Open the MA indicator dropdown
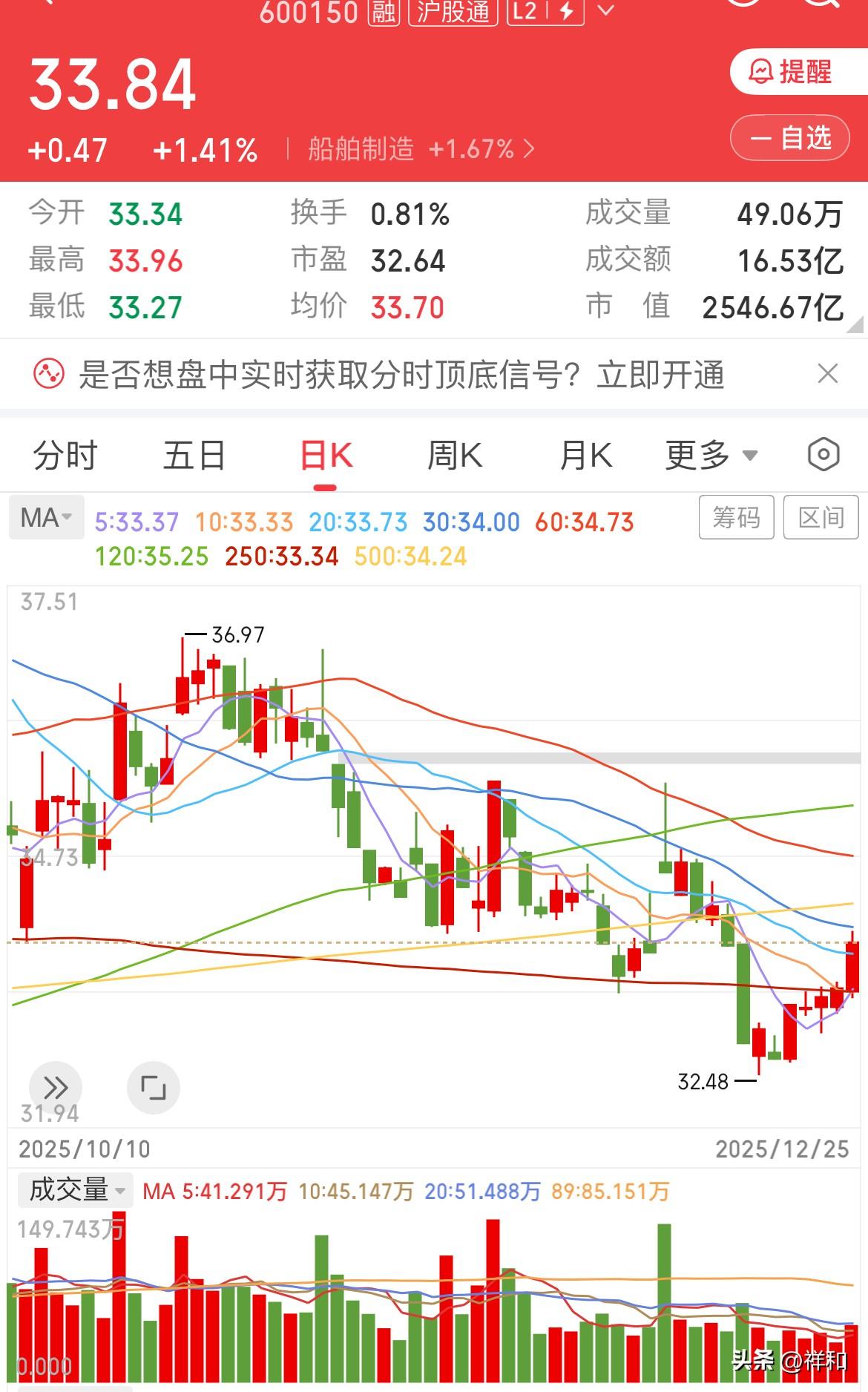This screenshot has width=868, height=1392. click(x=45, y=518)
